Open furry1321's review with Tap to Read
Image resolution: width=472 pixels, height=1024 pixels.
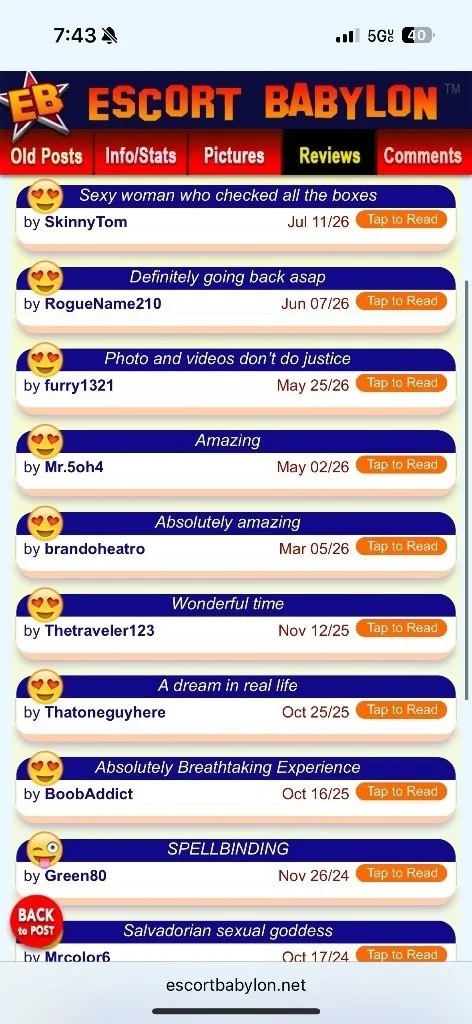click(401, 383)
